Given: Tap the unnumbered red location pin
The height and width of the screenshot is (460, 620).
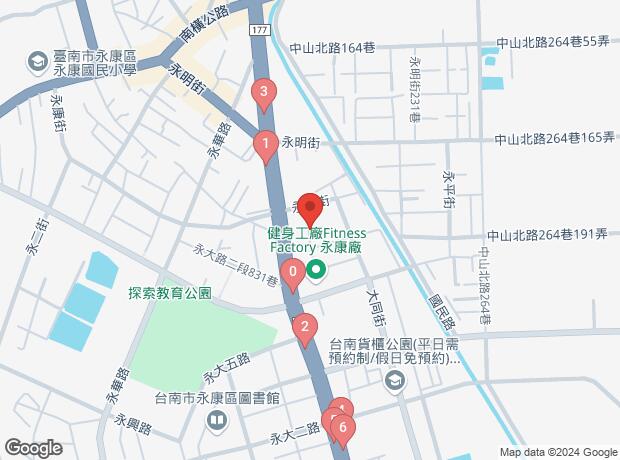Looking at the screenshot, I should [309, 208].
